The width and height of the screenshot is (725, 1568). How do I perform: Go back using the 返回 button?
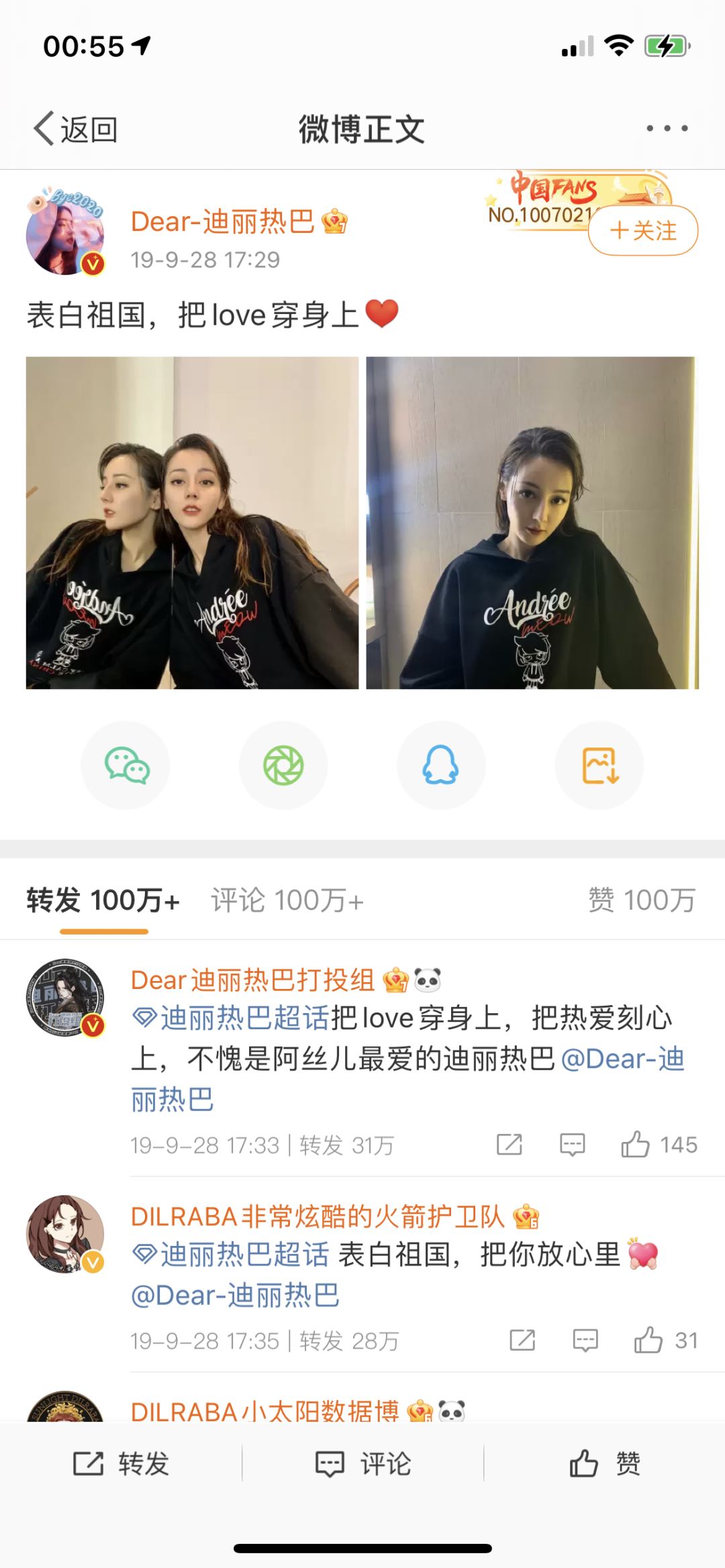coord(75,129)
